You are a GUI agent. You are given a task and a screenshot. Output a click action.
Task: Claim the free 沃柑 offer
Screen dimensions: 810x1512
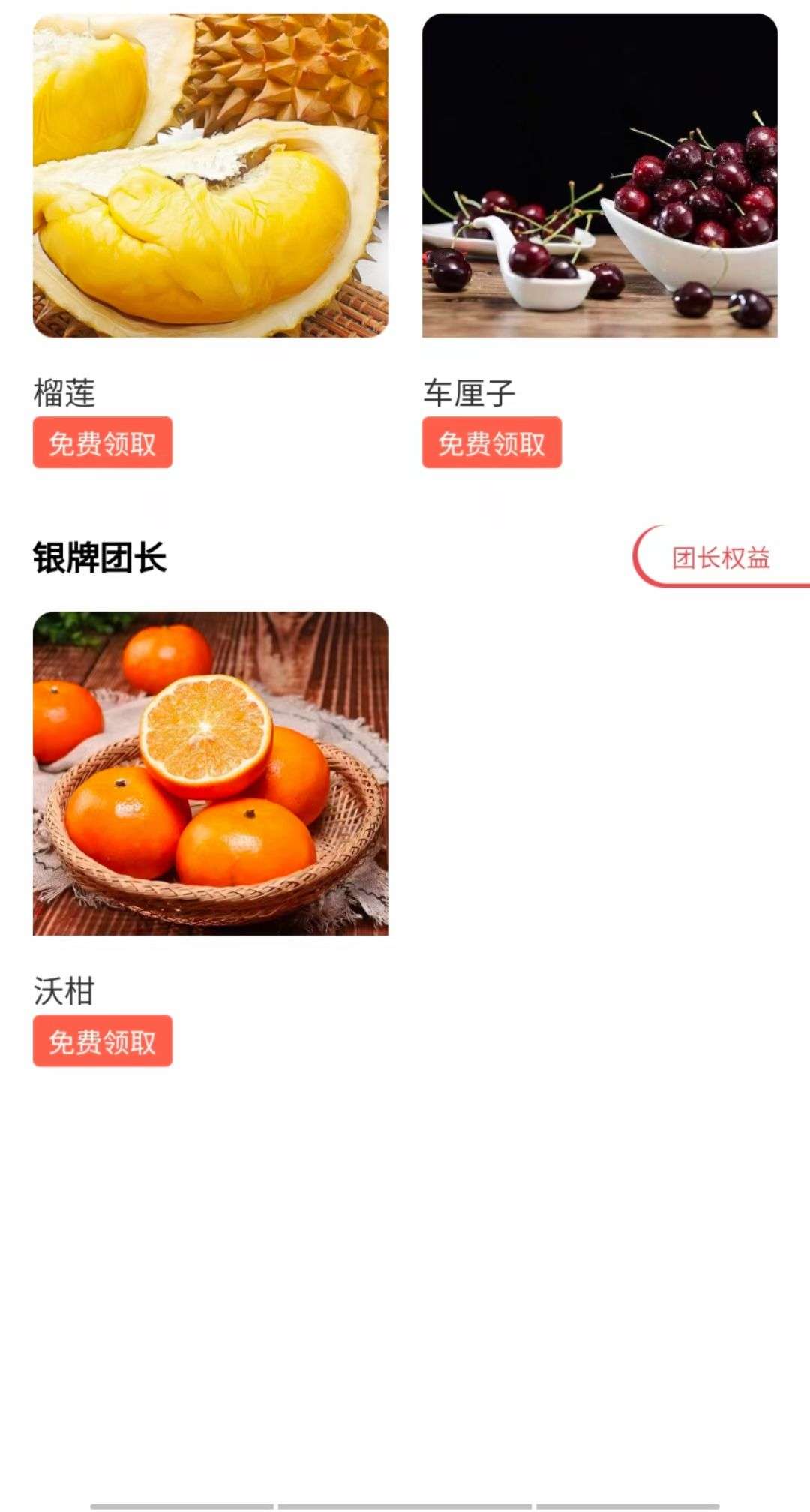(102, 1041)
